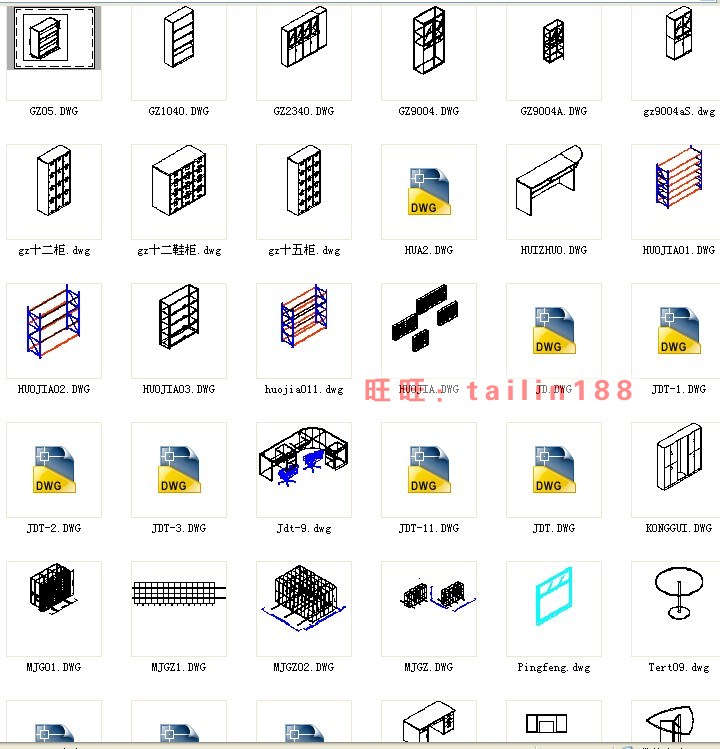Viewport: 720px width, 749px height.
Task: Select the GZ1040.DWG cabinet drawing
Action: pos(178,40)
